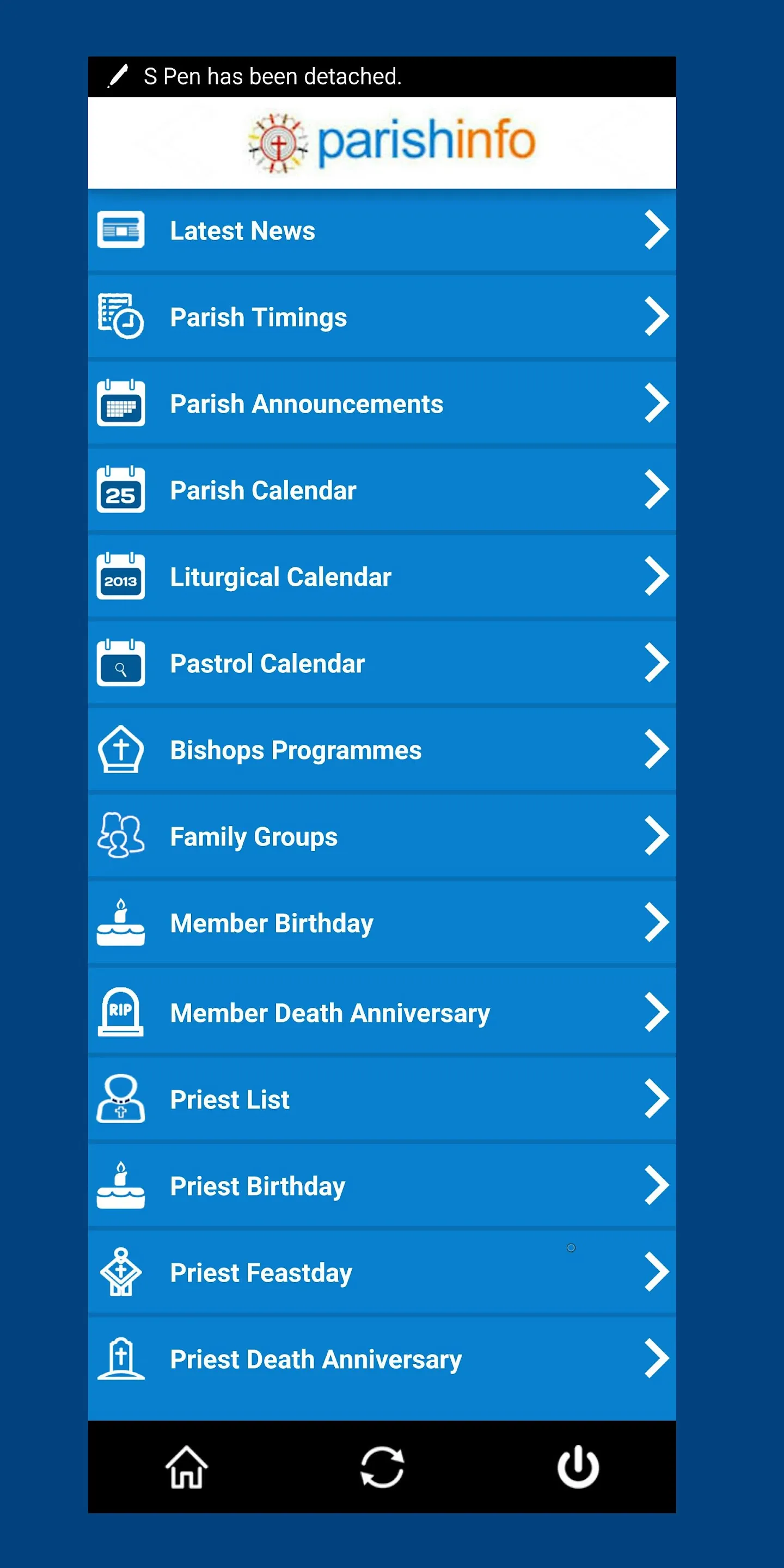Viewport: 784px width, 1568px height.
Task: Open Parish Timings
Action: pyautogui.click(x=382, y=316)
